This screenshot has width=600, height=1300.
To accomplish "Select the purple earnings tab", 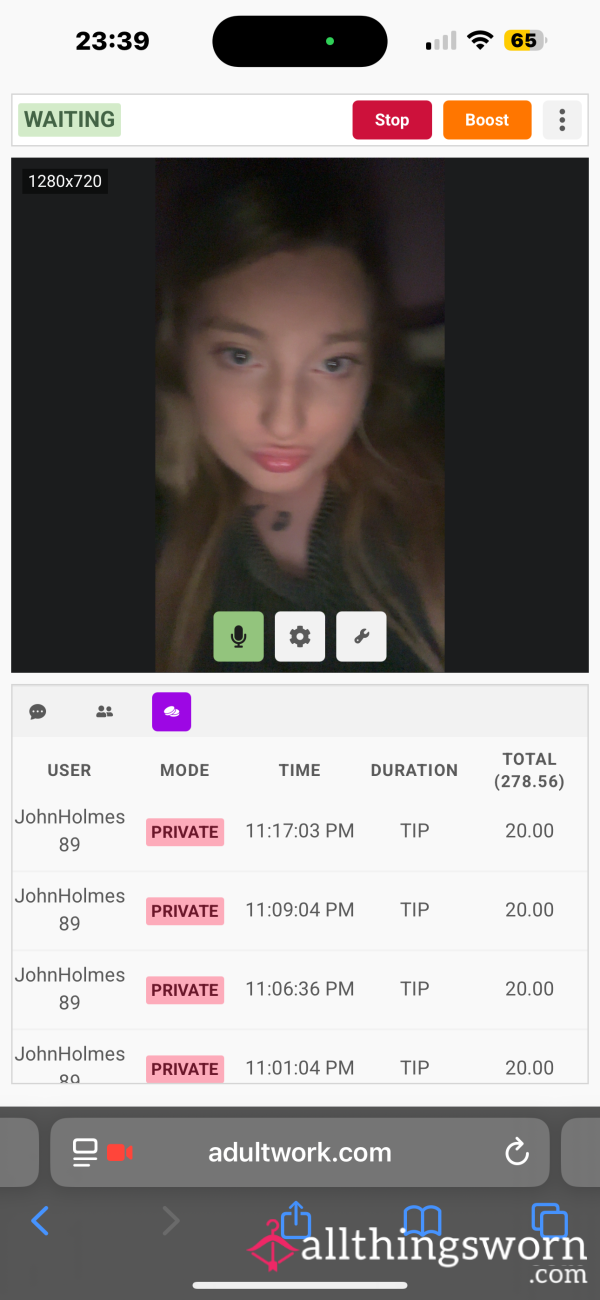I will 171,712.
